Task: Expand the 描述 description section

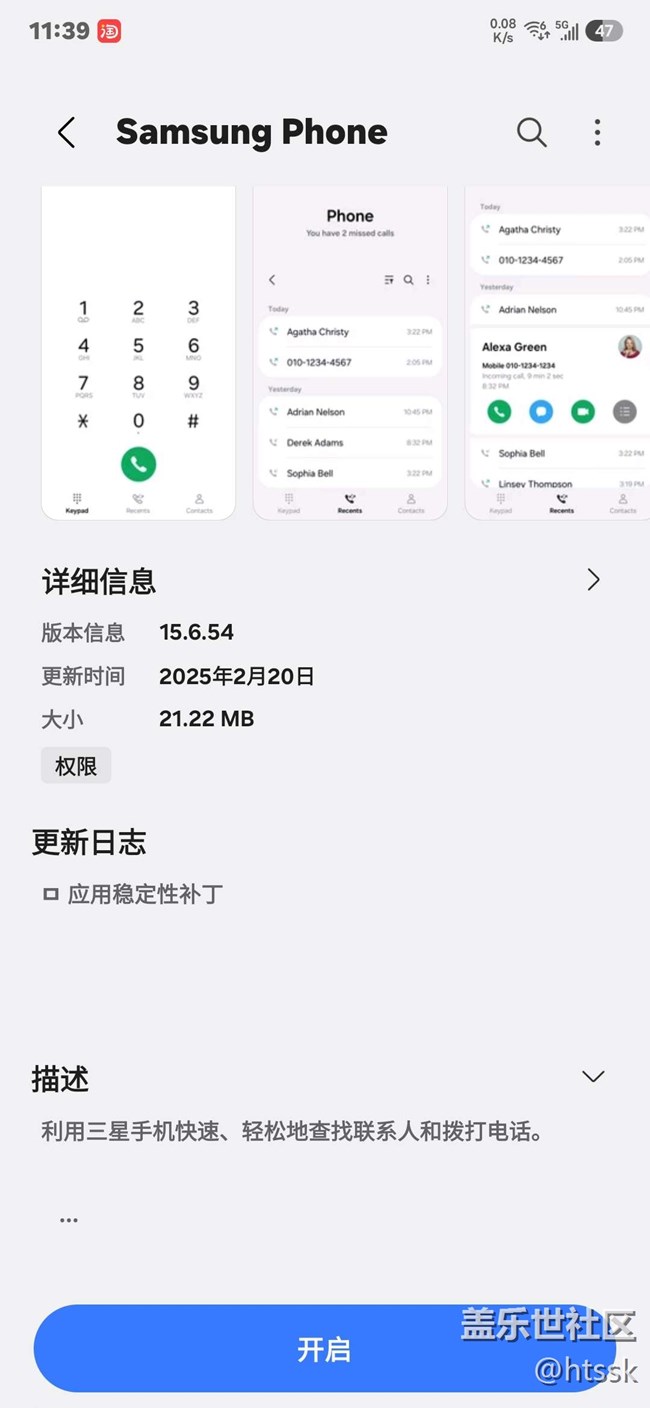Action: [593, 1077]
